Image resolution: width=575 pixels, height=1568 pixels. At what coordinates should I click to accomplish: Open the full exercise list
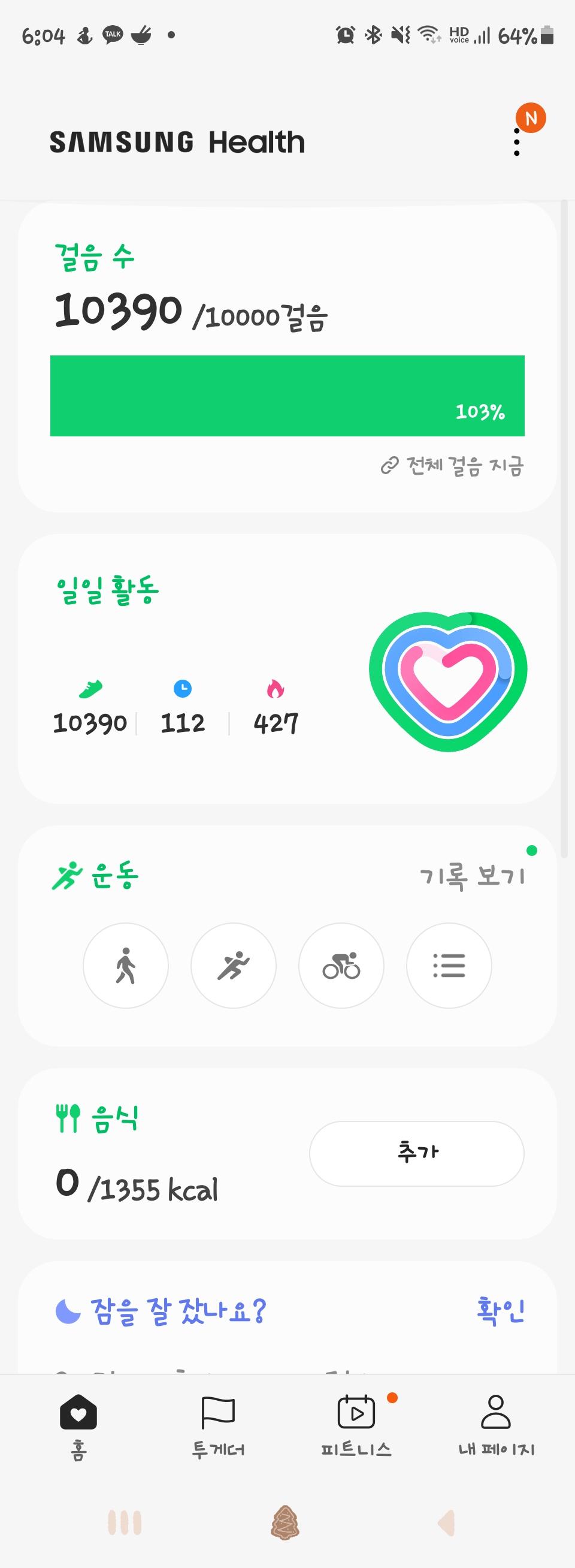449,966
